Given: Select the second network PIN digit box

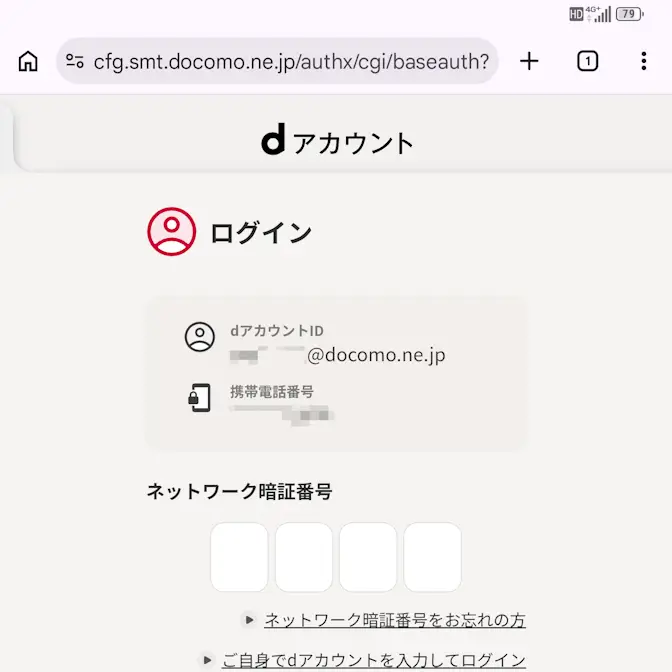Looking at the screenshot, I should click(x=304, y=557).
